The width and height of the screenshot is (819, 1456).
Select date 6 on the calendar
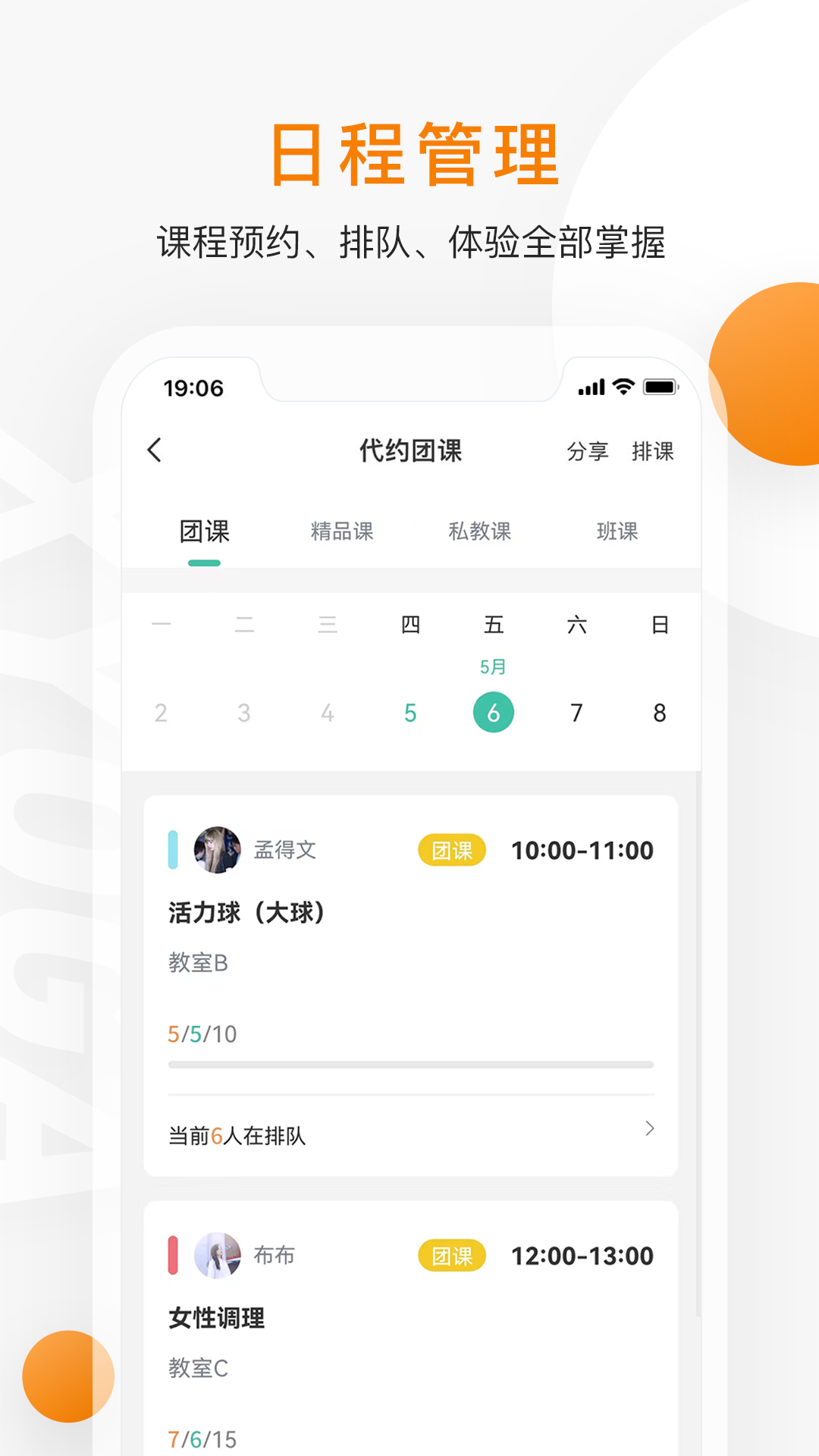pos(493,711)
